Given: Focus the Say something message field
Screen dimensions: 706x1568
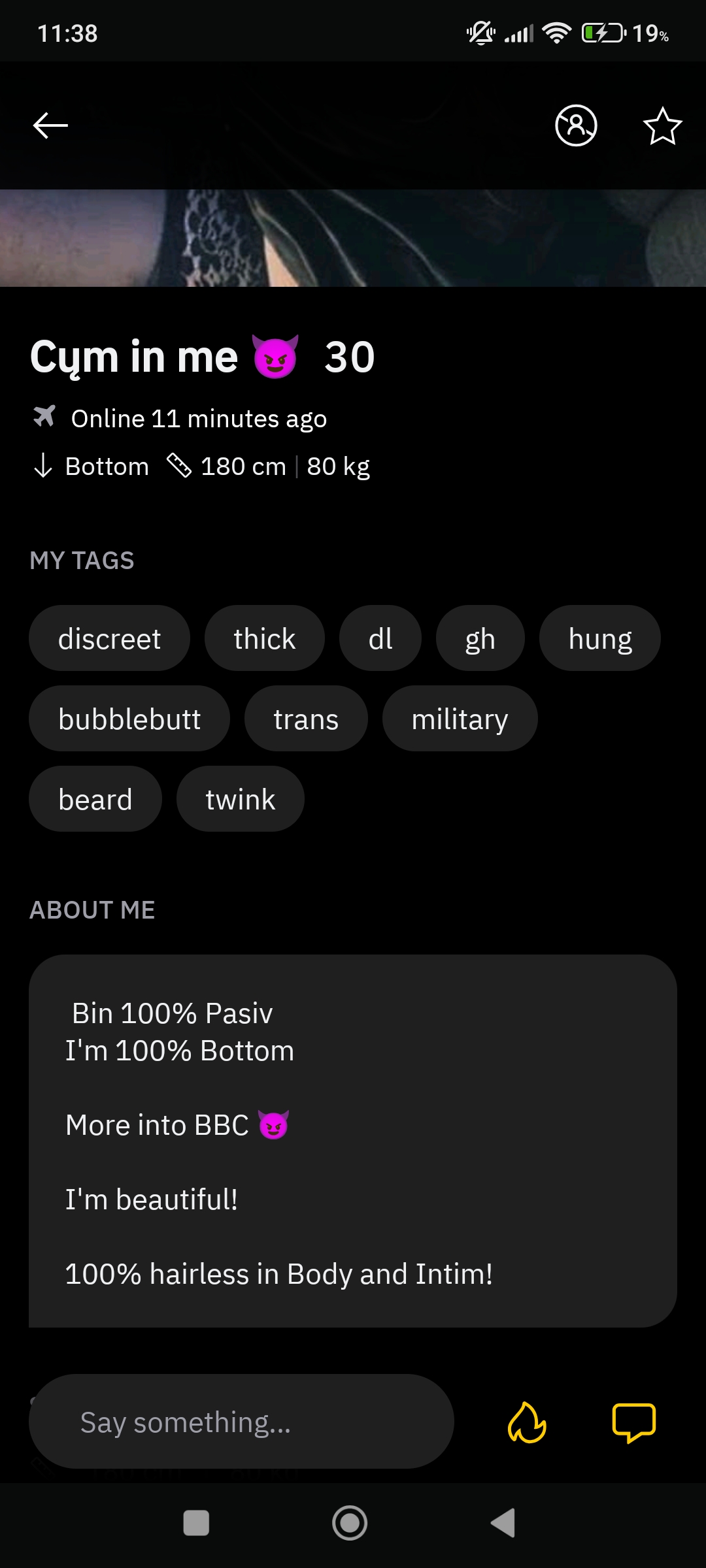Looking at the screenshot, I should click(241, 1422).
